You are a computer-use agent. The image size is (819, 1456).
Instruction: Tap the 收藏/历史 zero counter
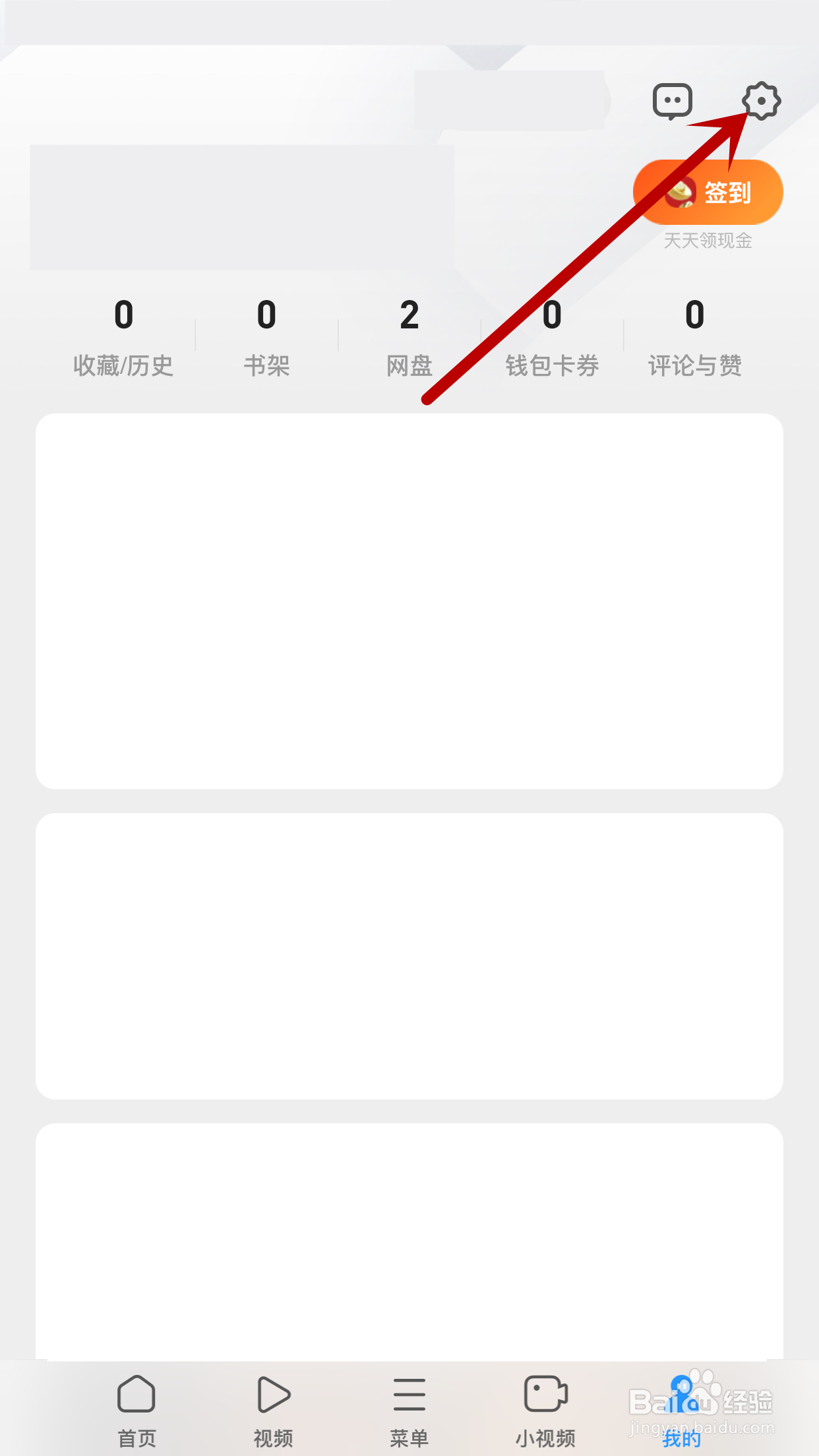coord(123,315)
